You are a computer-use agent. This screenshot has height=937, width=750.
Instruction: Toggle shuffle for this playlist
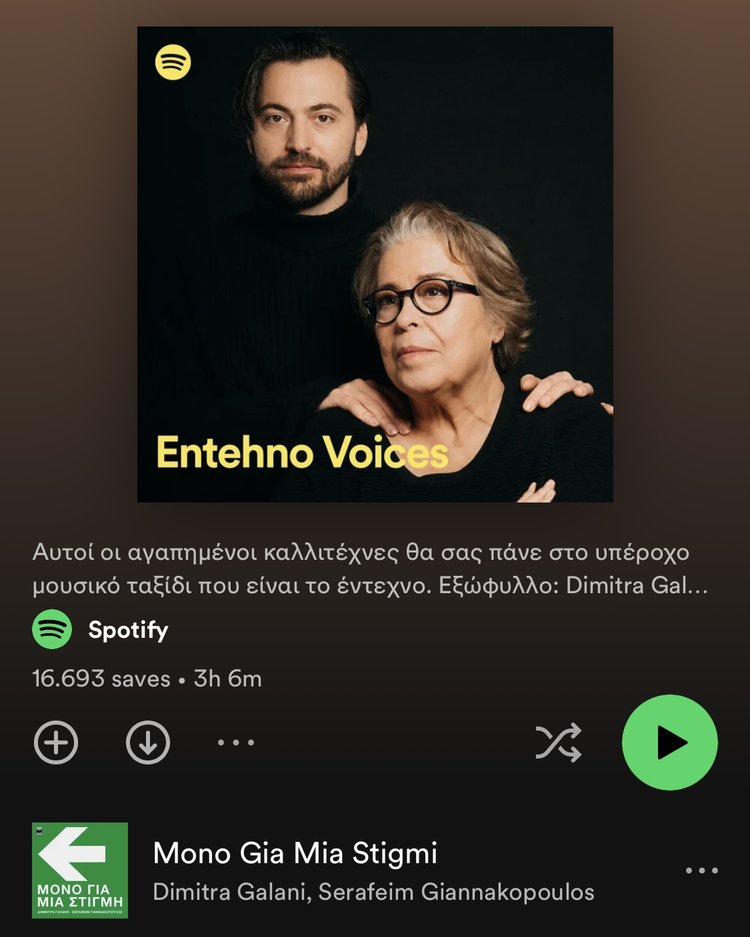[x=558, y=743]
